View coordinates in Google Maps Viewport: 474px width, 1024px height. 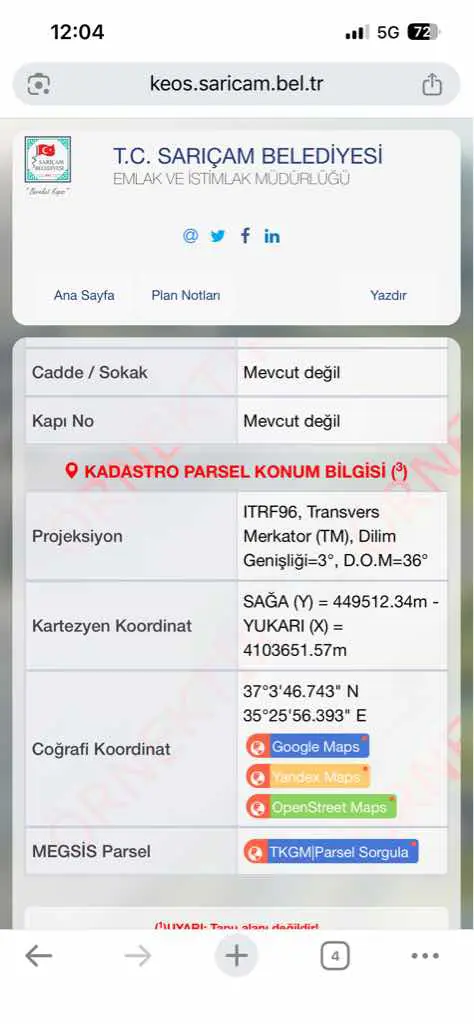(308, 746)
